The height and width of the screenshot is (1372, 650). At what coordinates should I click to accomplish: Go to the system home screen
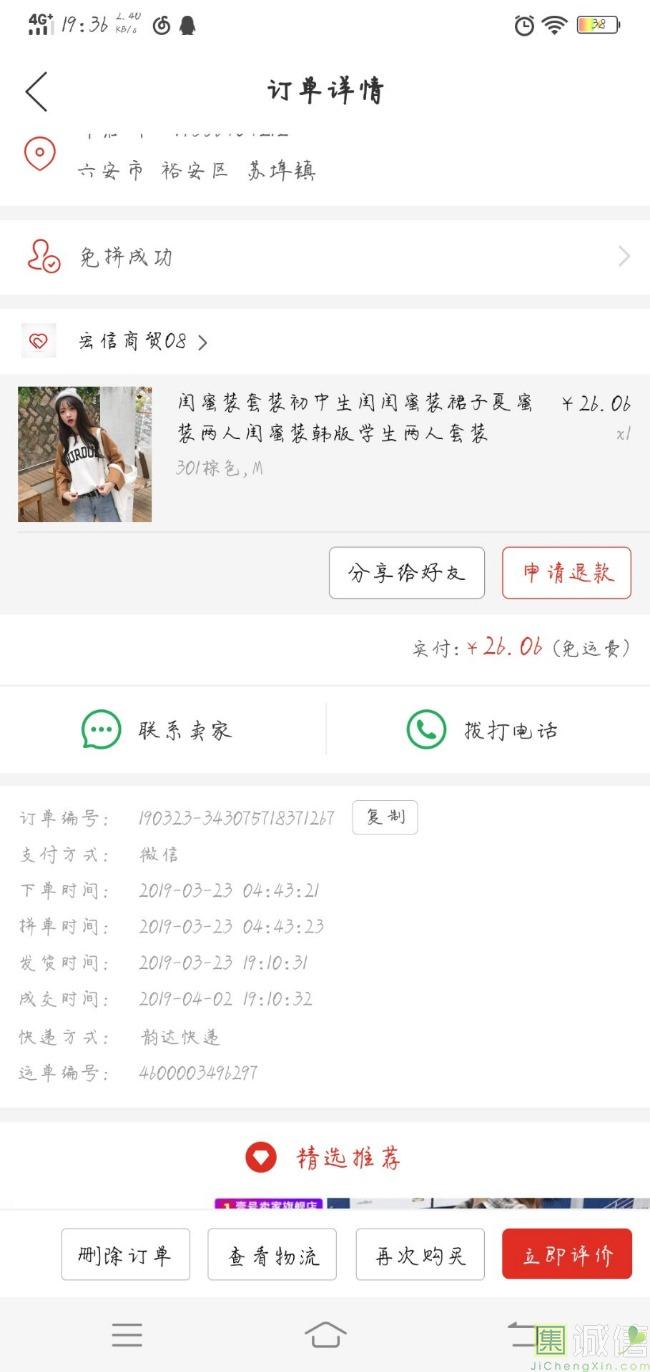325,1335
